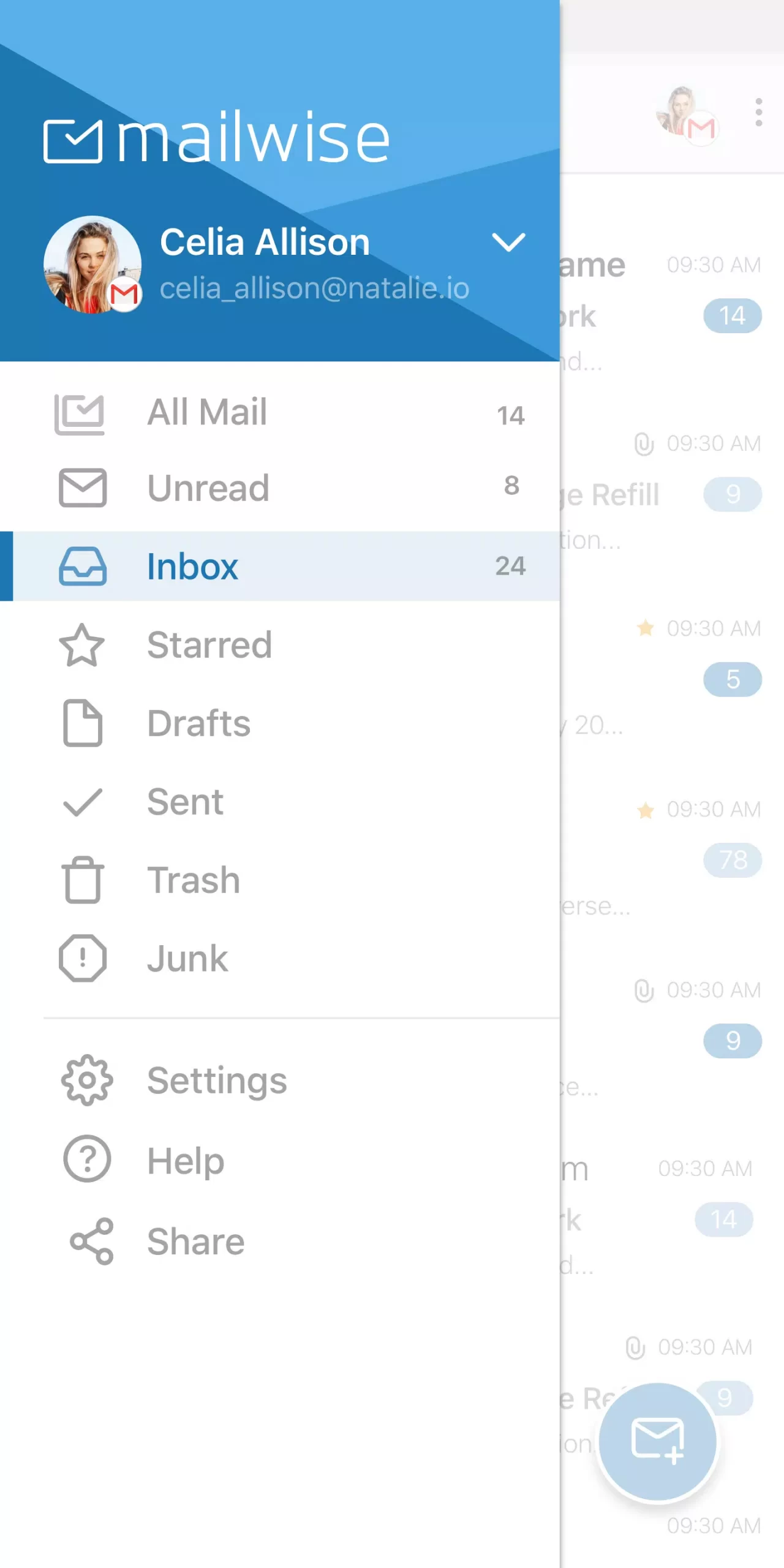
Task: Select the Drafts document icon
Action: pos(83,723)
